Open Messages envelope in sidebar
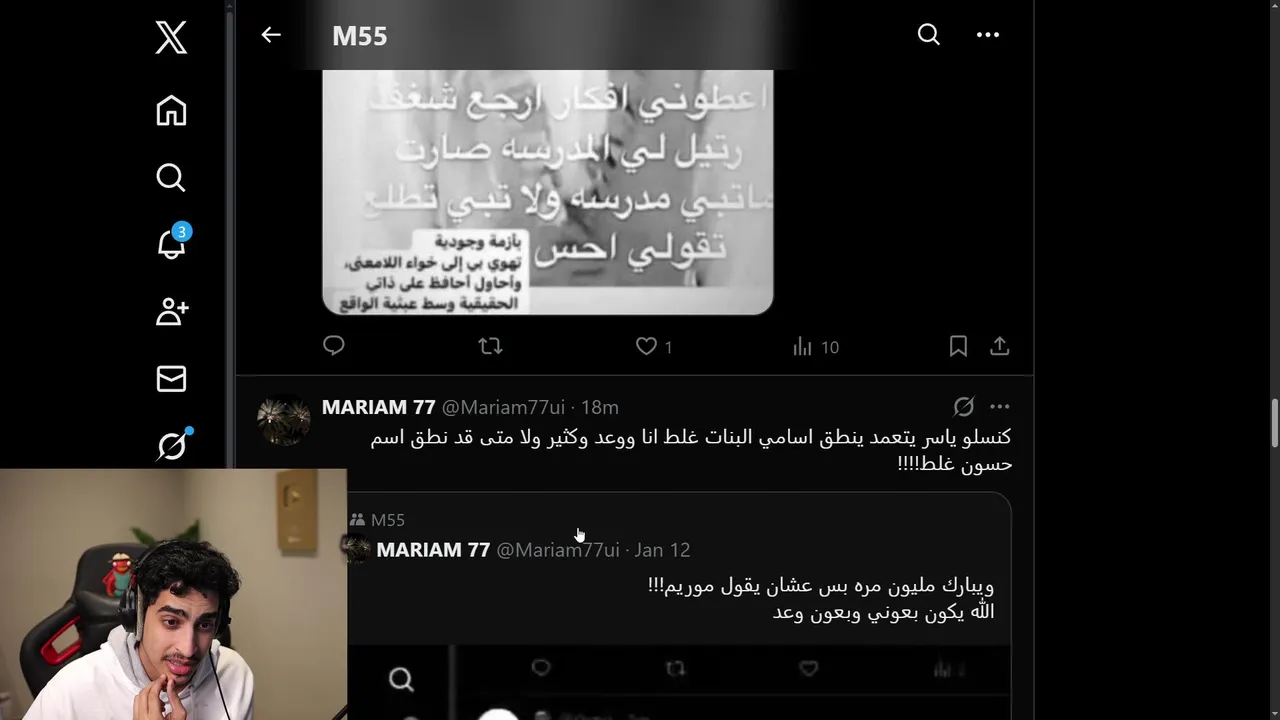Viewport: 1280px width, 720px height. (171, 379)
